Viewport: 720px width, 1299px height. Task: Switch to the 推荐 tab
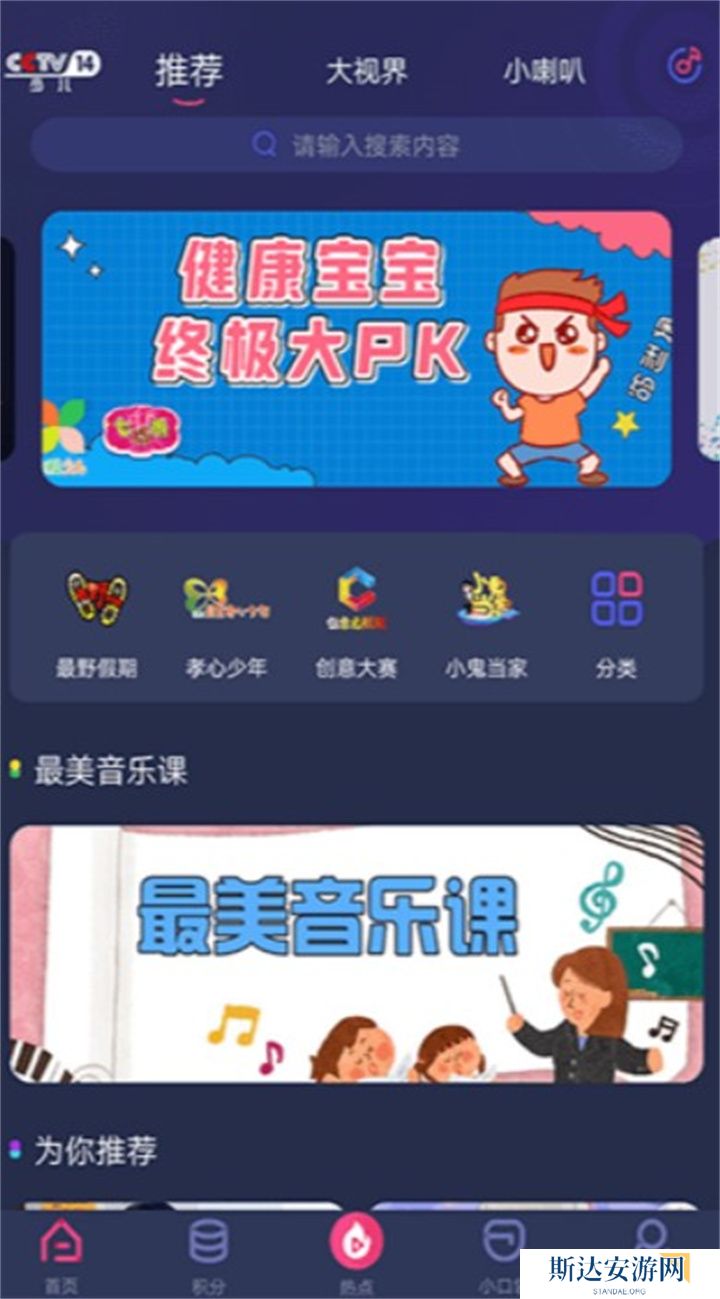pyautogui.click(x=188, y=72)
